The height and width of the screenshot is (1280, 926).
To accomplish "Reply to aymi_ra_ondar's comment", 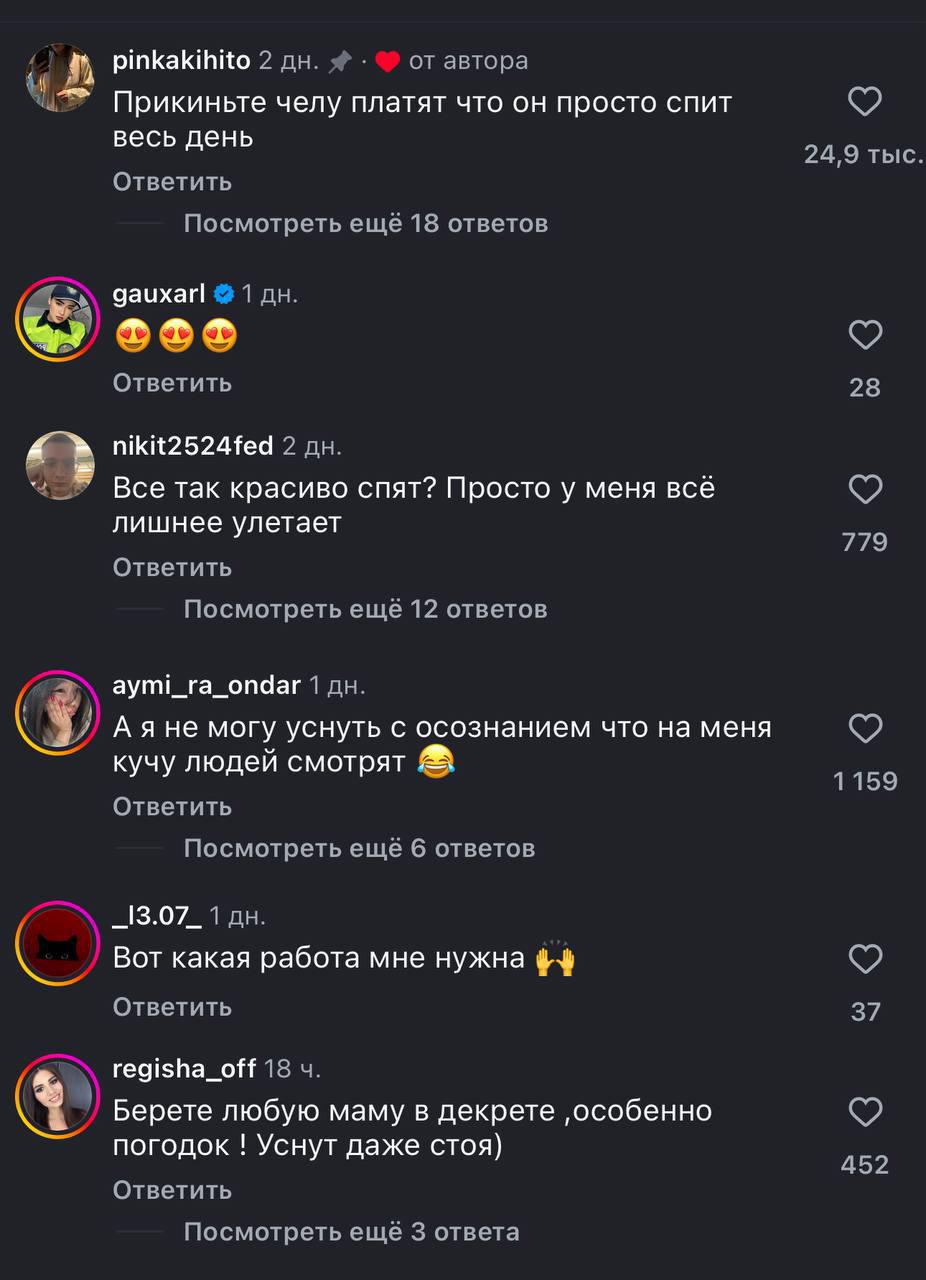I will click(x=172, y=807).
